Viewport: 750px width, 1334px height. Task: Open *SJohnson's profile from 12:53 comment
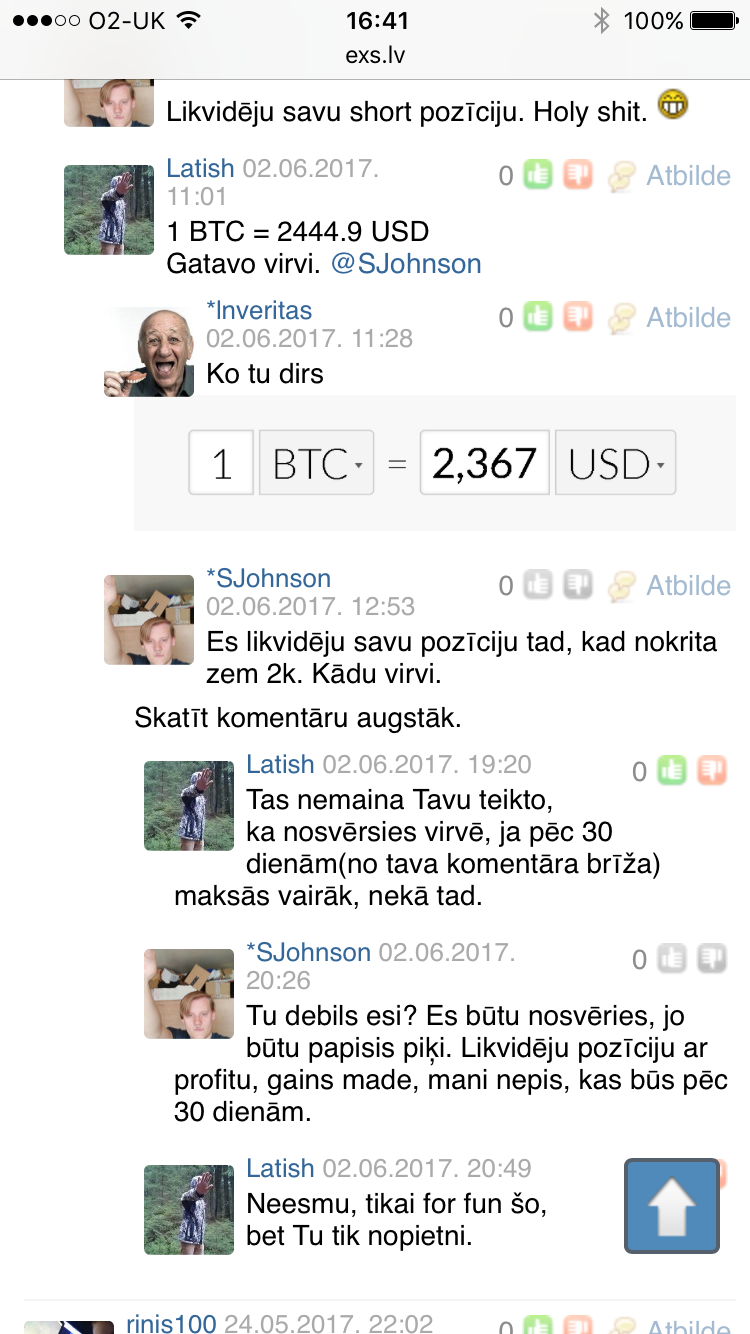coord(268,578)
